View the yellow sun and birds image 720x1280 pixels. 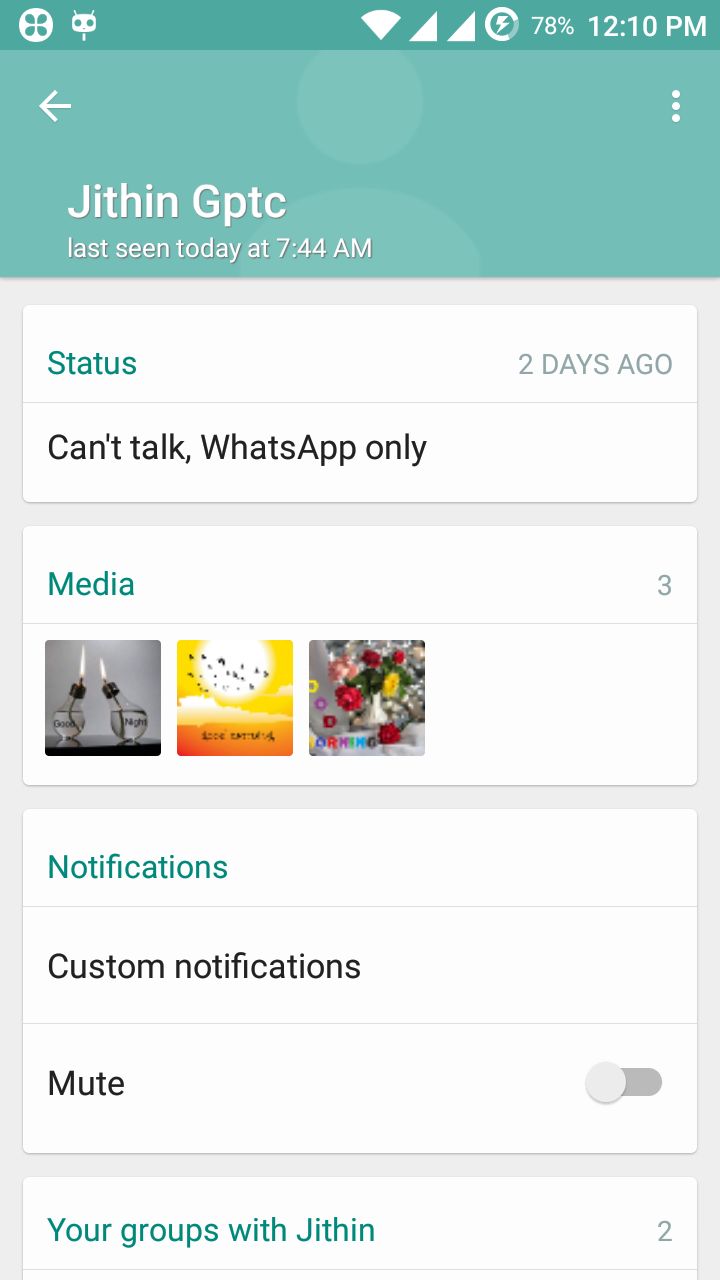point(235,698)
